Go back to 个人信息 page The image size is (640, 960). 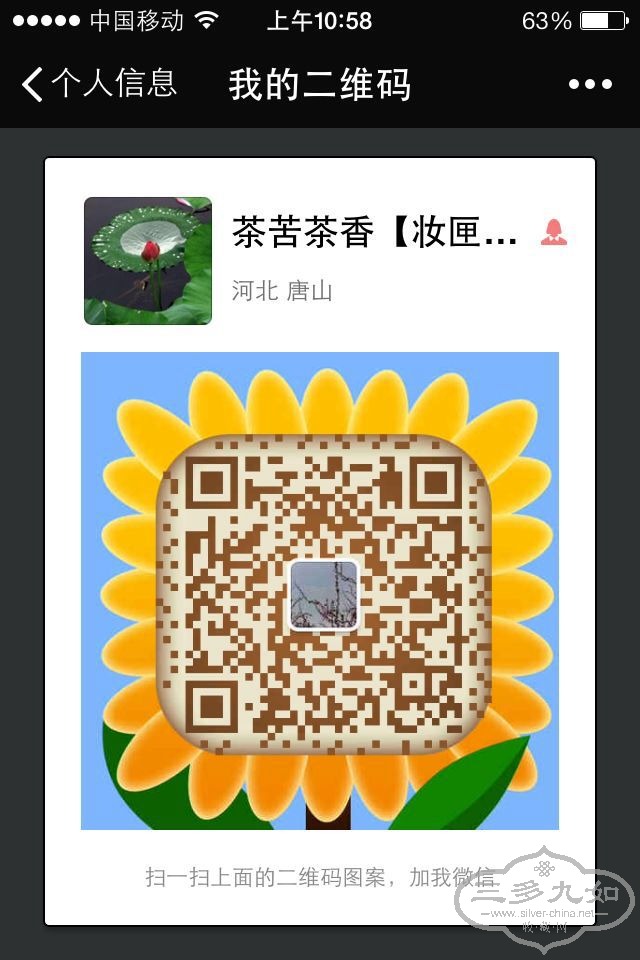(x=98, y=84)
